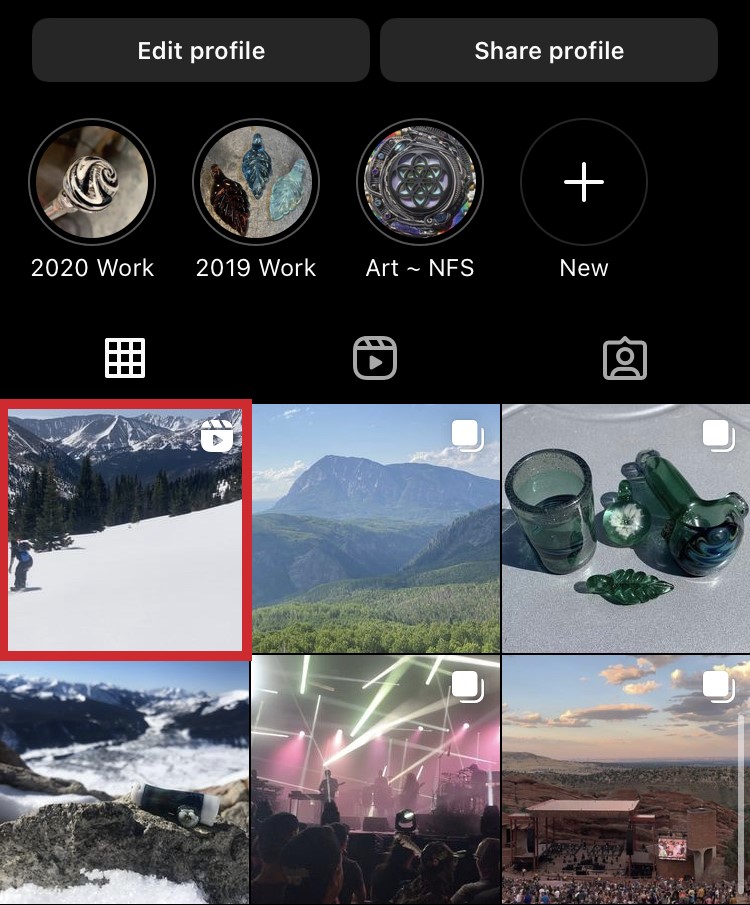Screen dimensions: 750x905
Task: Tap the Edit profile button
Action: pos(201,50)
